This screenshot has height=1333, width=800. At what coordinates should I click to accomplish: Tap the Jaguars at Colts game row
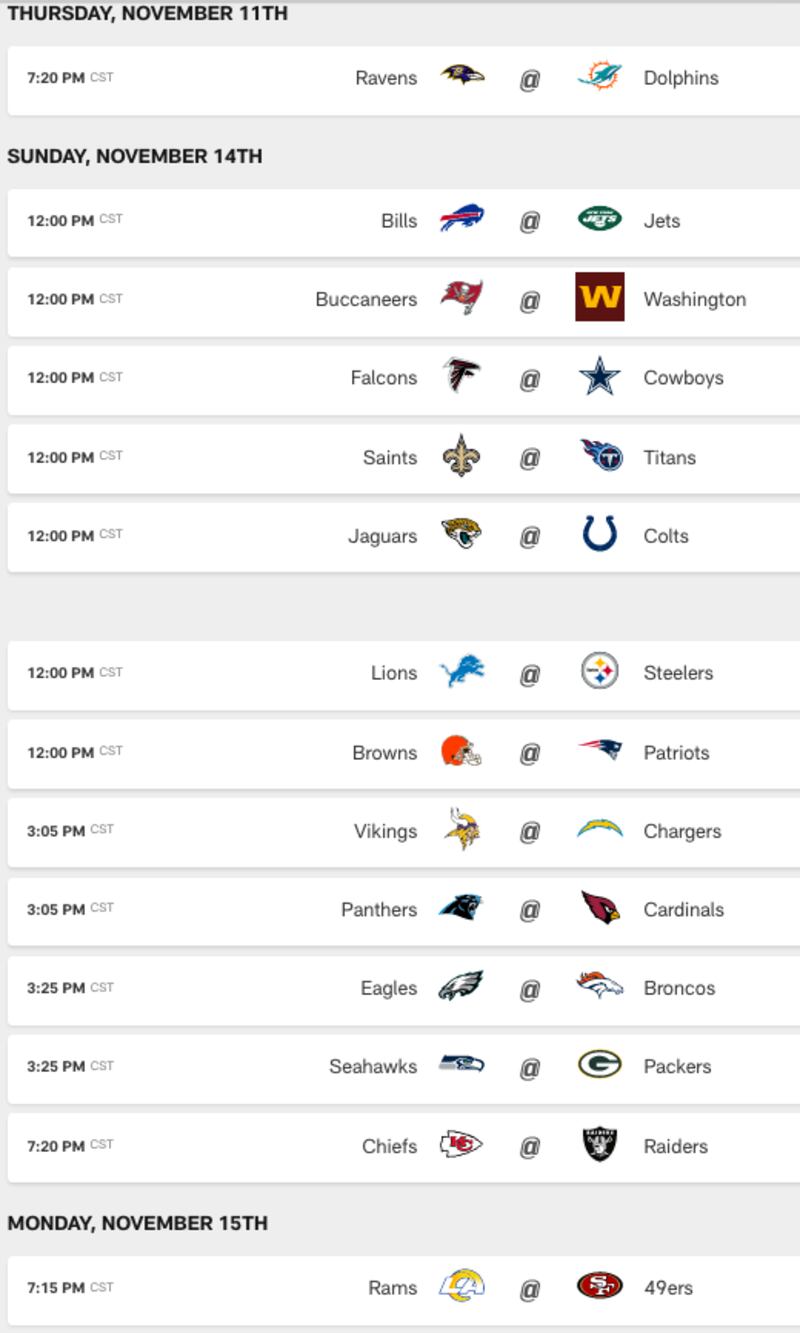pos(404,537)
